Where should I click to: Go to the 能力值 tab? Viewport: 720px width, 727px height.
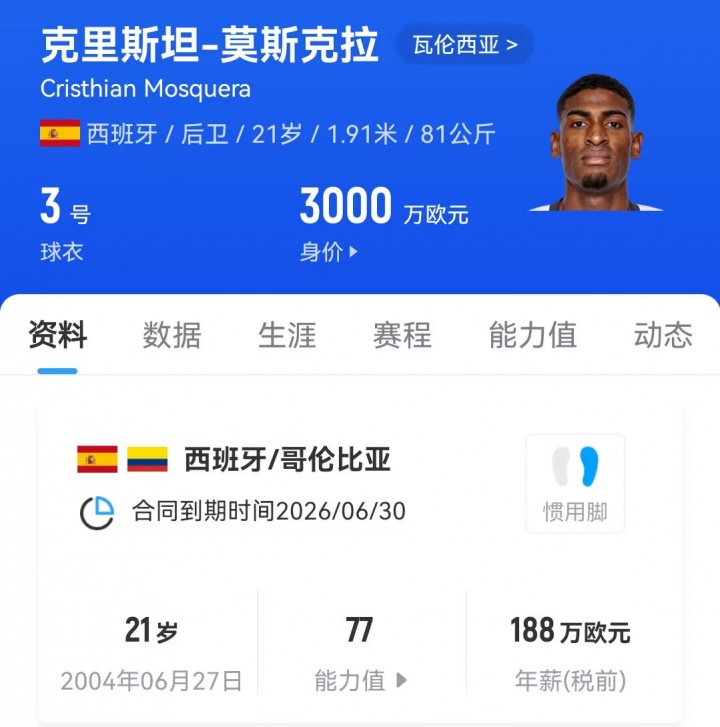[532, 335]
